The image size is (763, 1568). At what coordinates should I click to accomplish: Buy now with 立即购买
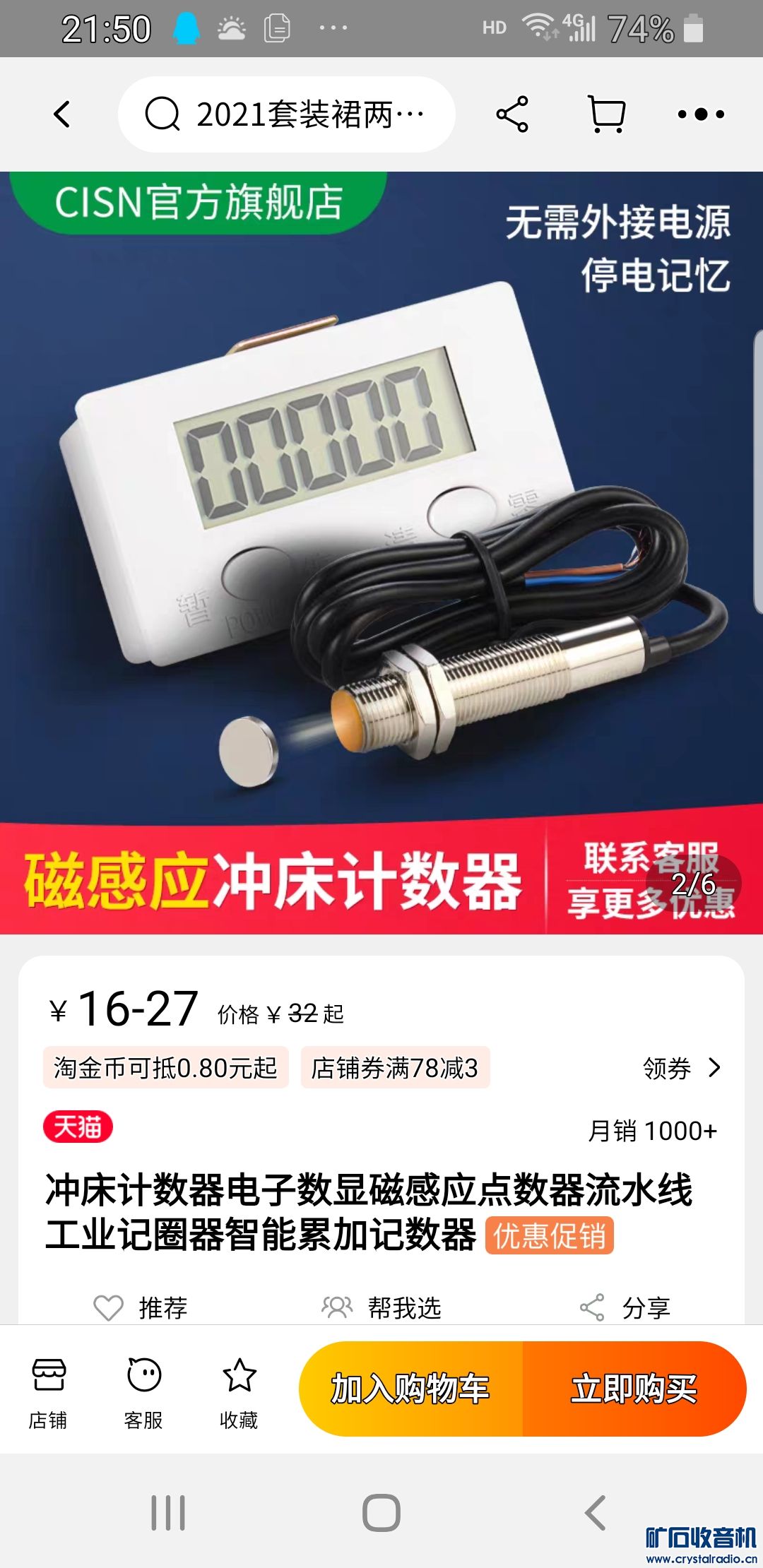[x=634, y=1389]
